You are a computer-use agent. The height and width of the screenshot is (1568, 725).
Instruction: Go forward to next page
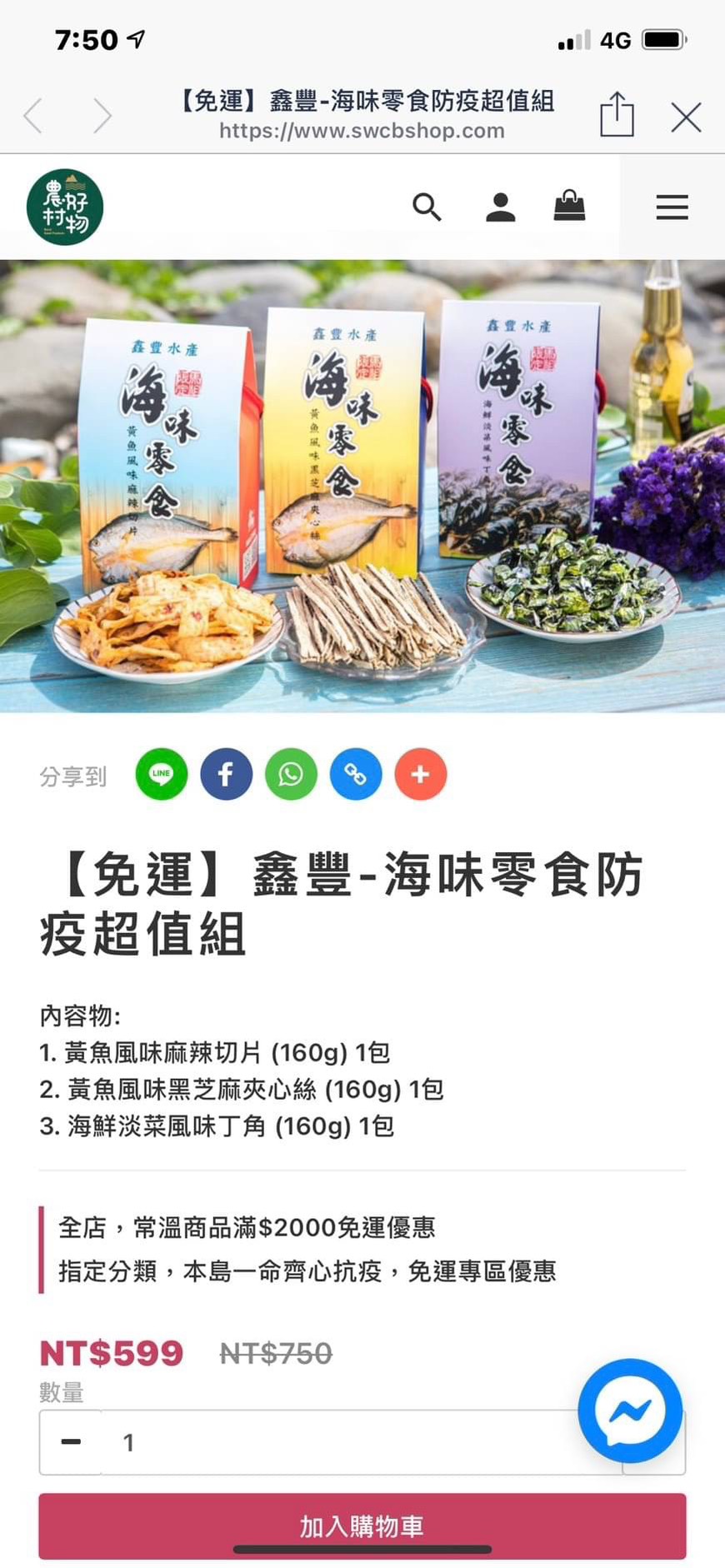102,116
